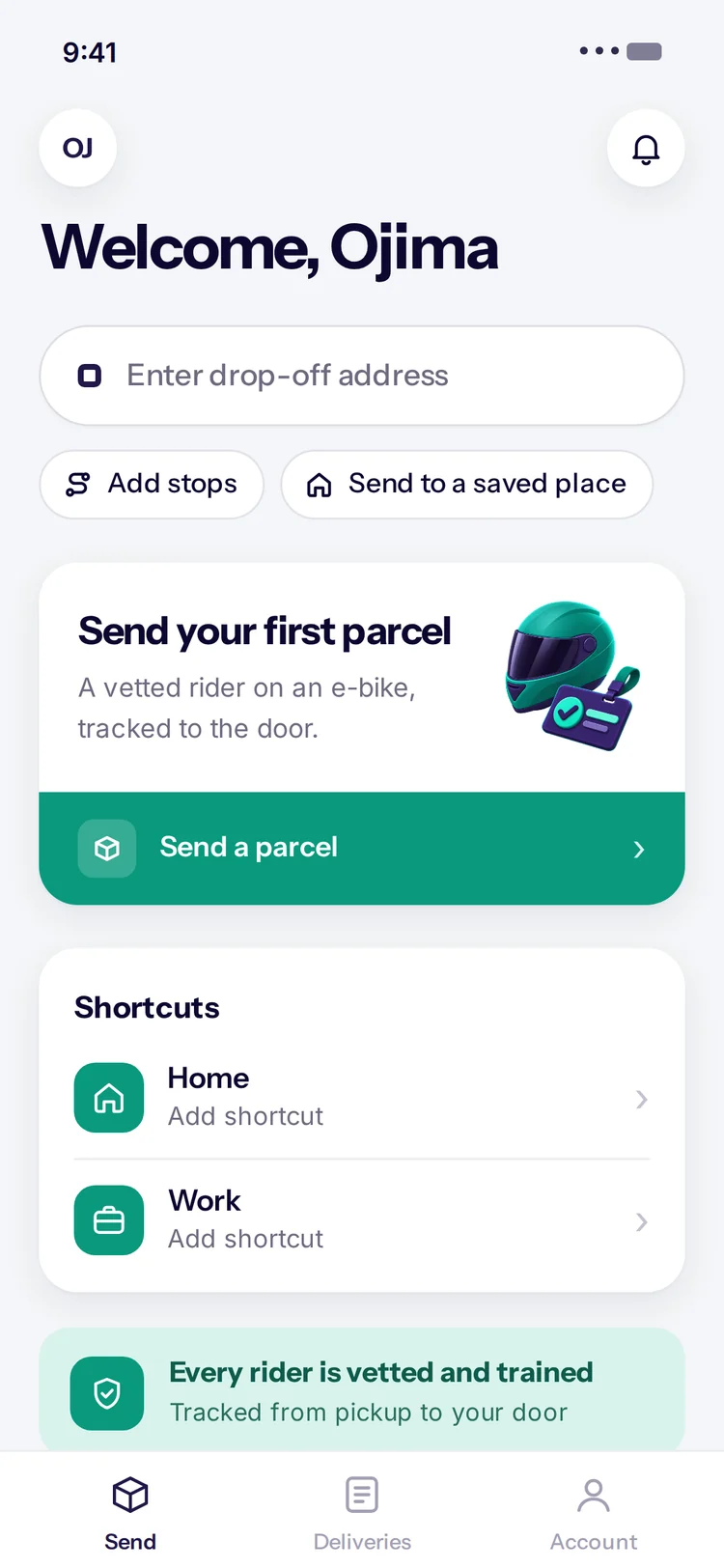This screenshot has height=1568, width=724.
Task: Select the Add stops chip
Action: click(152, 485)
